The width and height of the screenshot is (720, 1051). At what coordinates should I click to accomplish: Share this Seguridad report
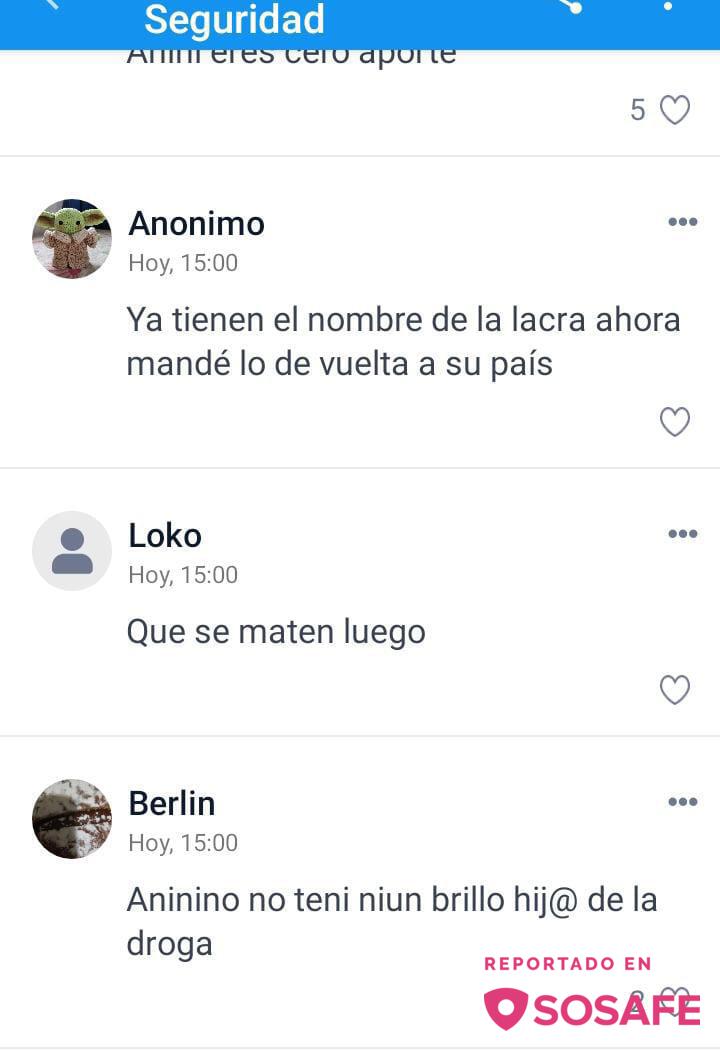coord(572,6)
